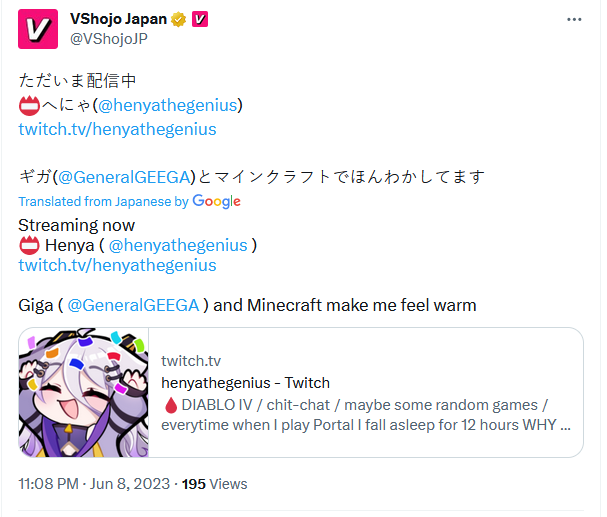
Task: Open VShojo Japan profile avatar
Action: pyautogui.click(x=39, y=28)
